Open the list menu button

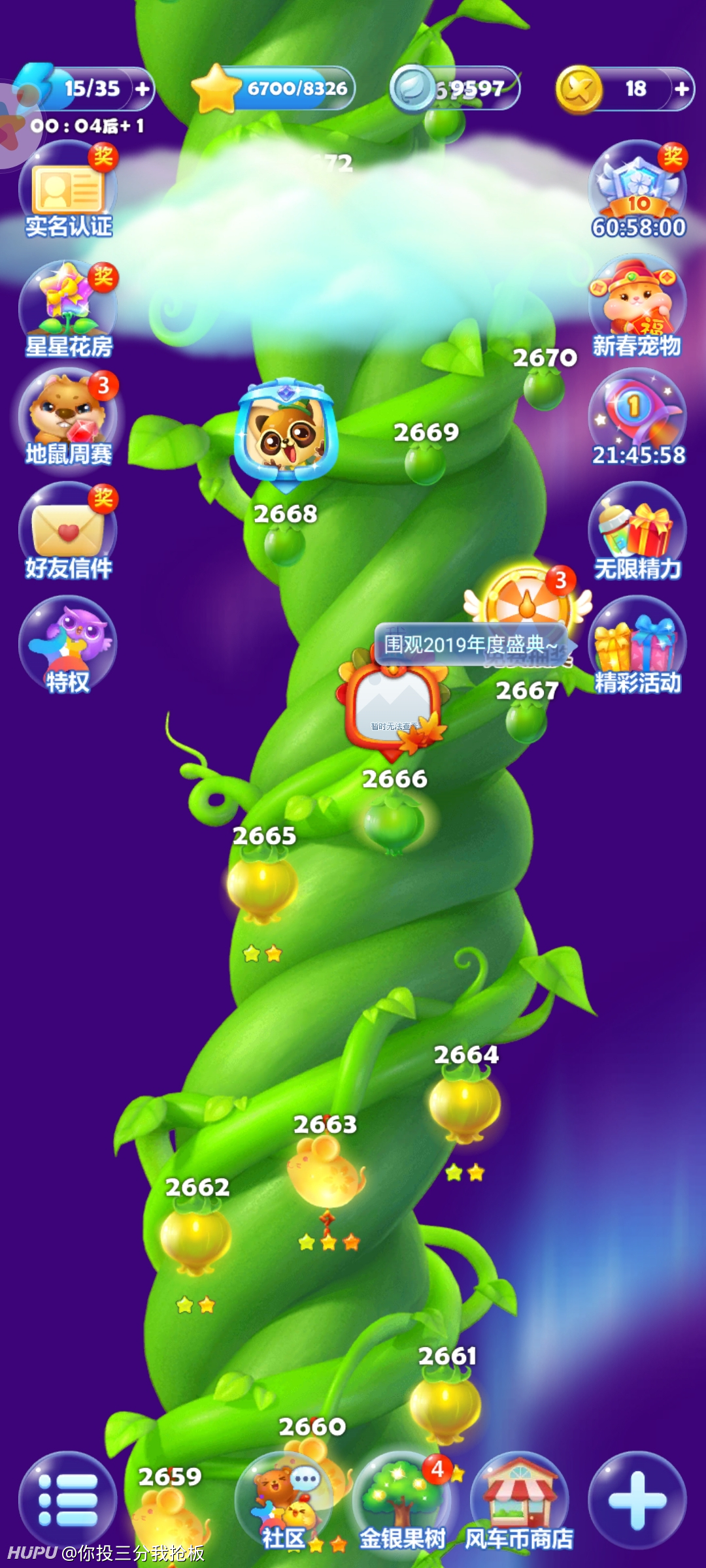(68, 1500)
